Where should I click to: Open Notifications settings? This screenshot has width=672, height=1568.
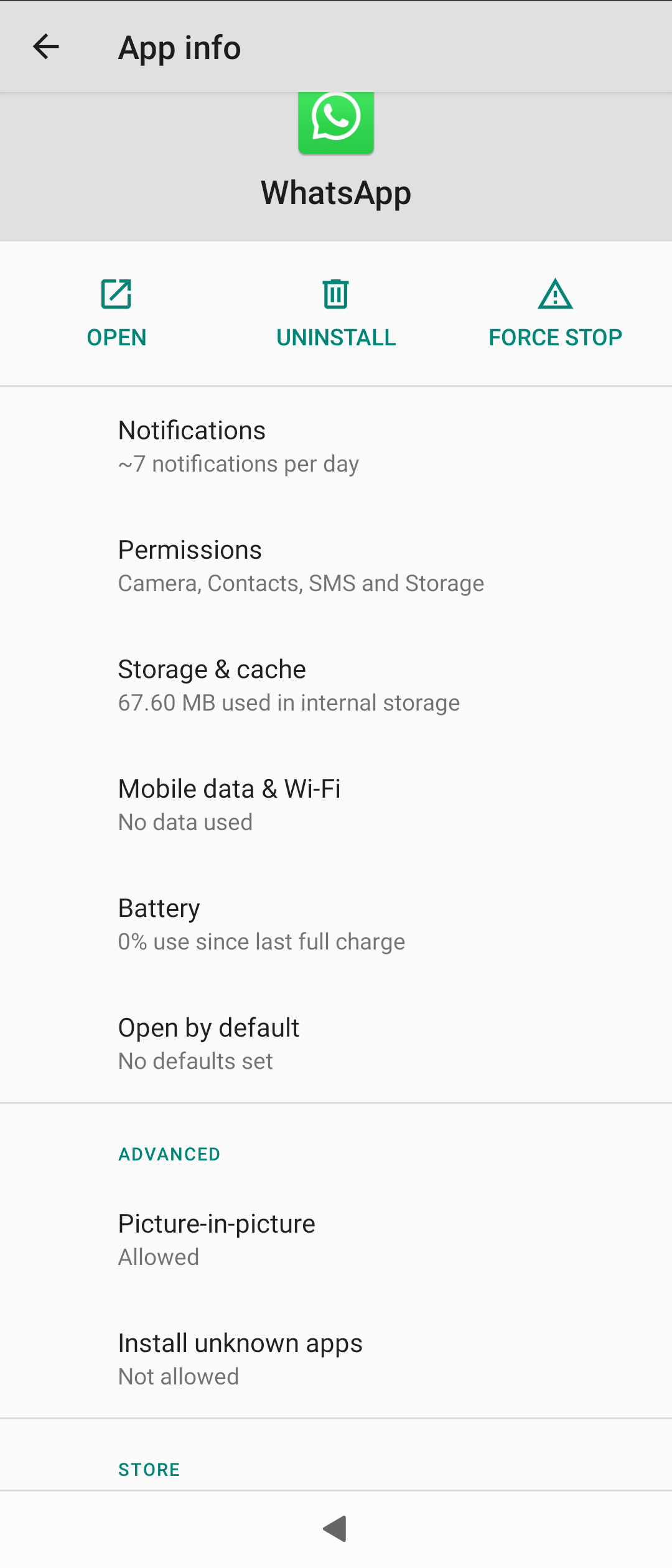tap(336, 446)
